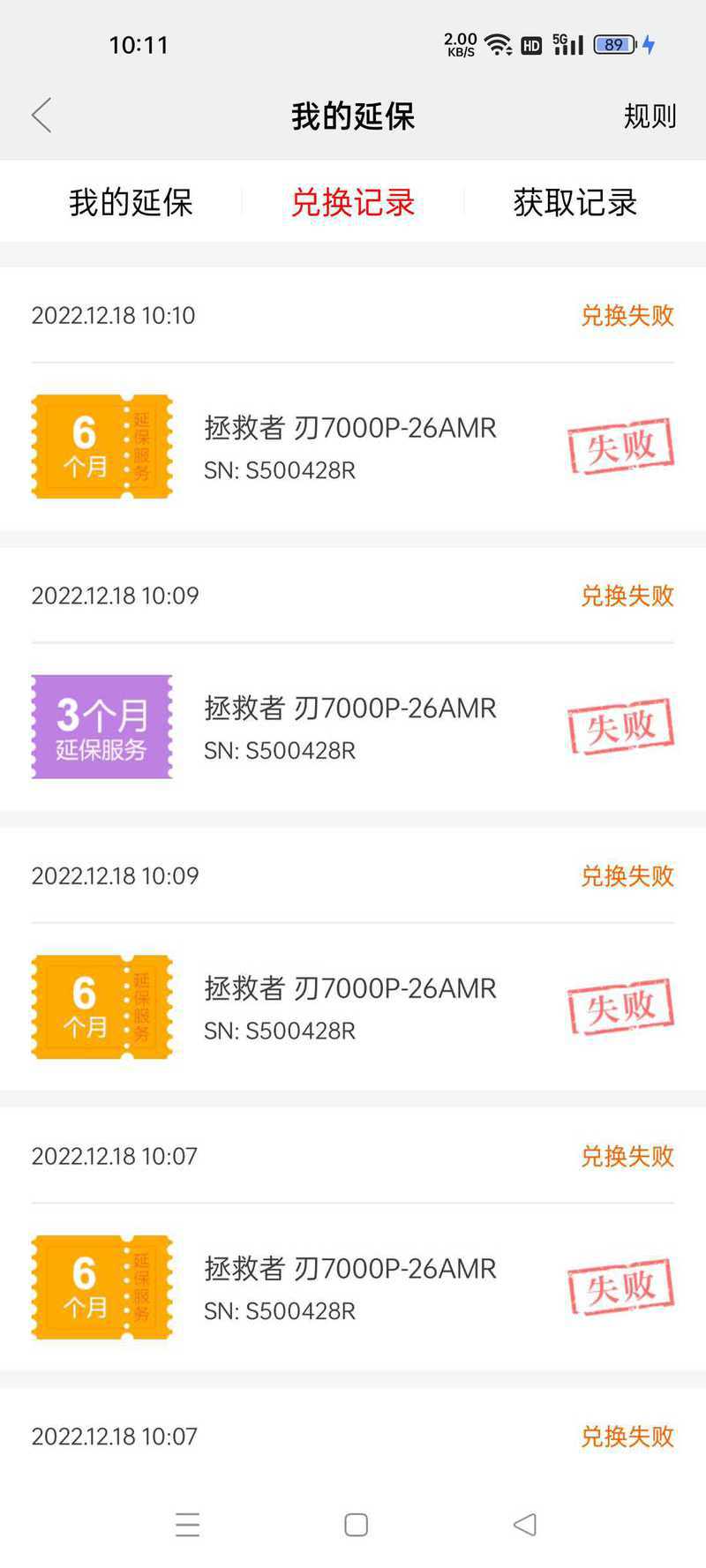Open recent apps from navigation bar
This screenshot has width=706, height=1568.
pyautogui.click(x=187, y=1525)
